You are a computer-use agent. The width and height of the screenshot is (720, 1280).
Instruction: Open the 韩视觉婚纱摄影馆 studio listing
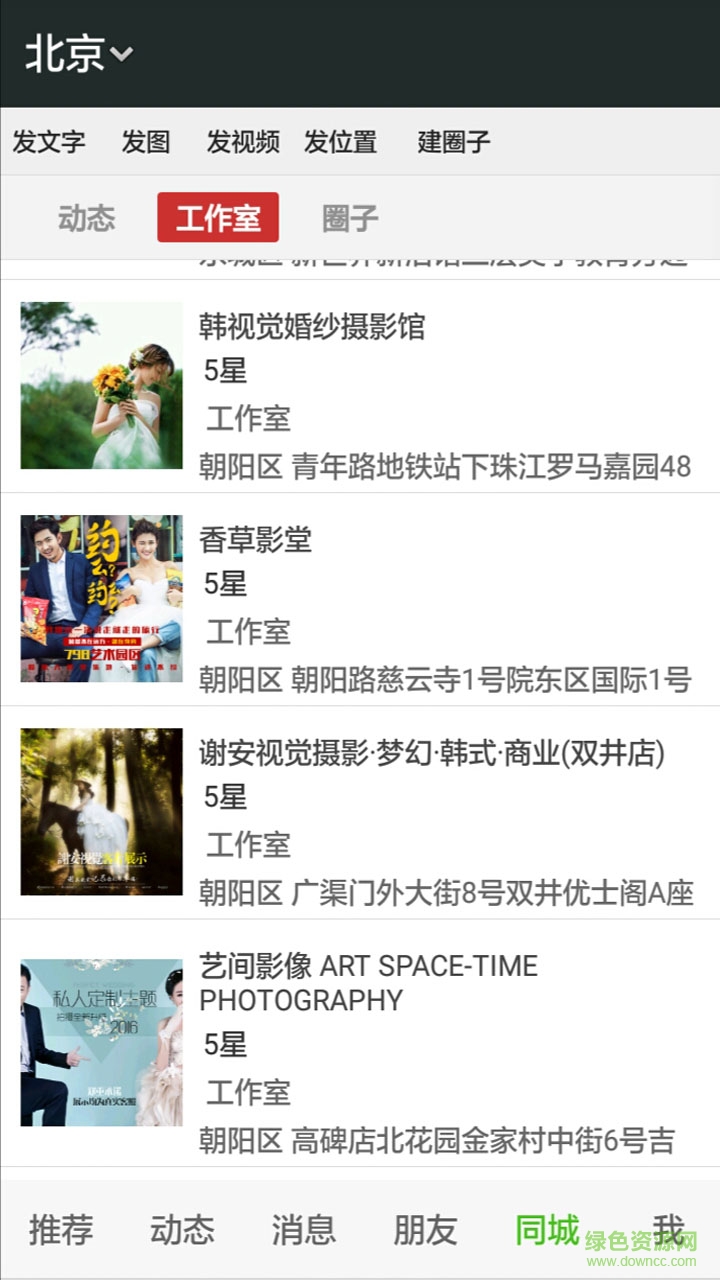(x=312, y=327)
